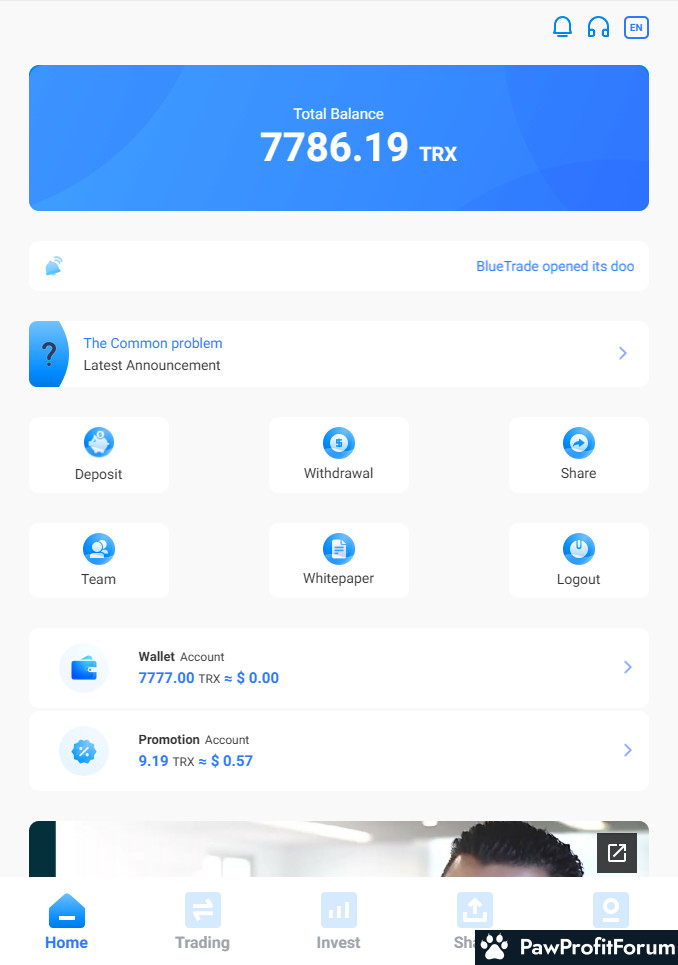
Task: Expand the video with the open-external icon
Action: pos(617,853)
